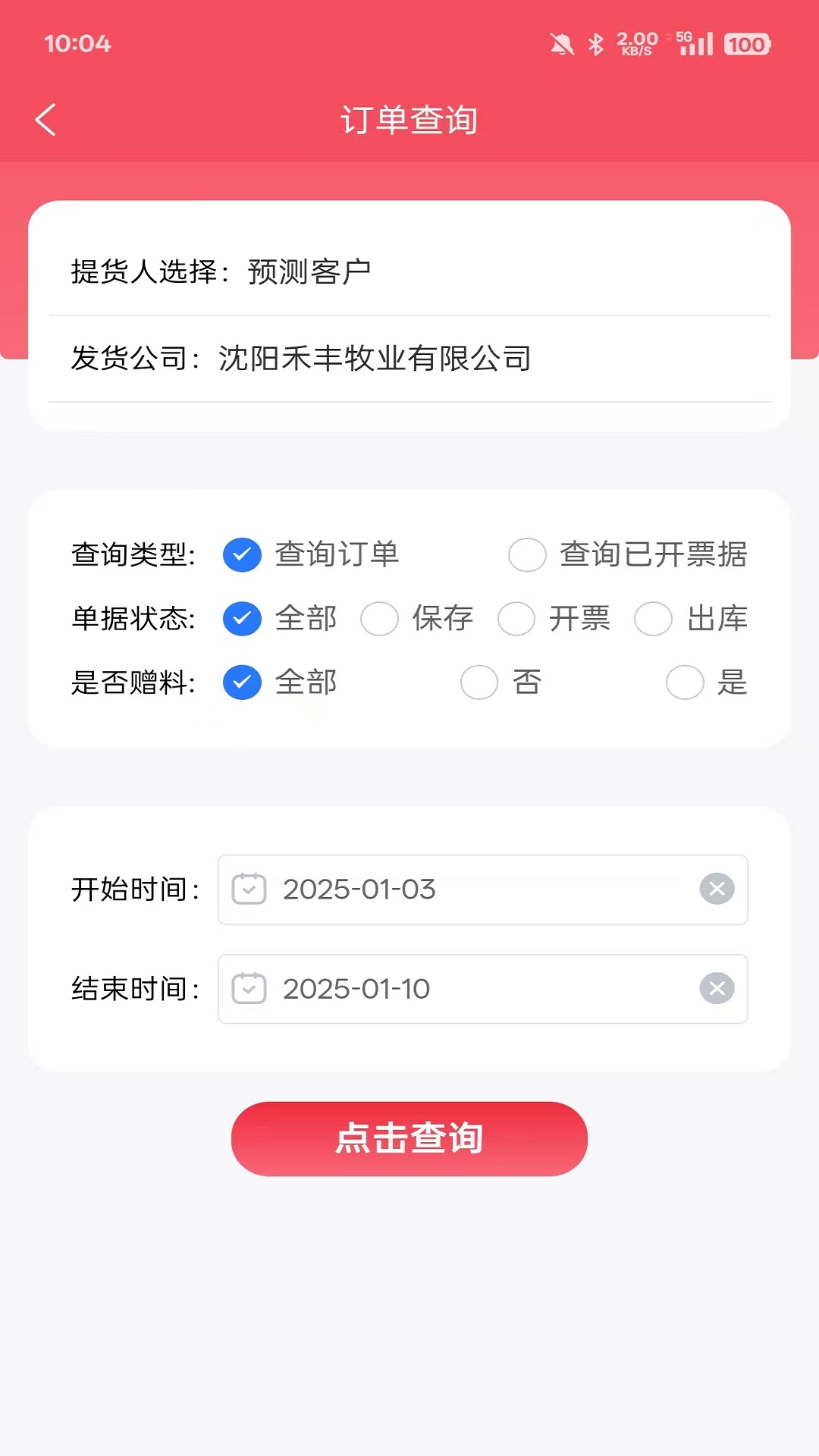Image resolution: width=819 pixels, height=1456 pixels.
Task: Tap the notifications-muted icon in status bar
Action: 562,44
